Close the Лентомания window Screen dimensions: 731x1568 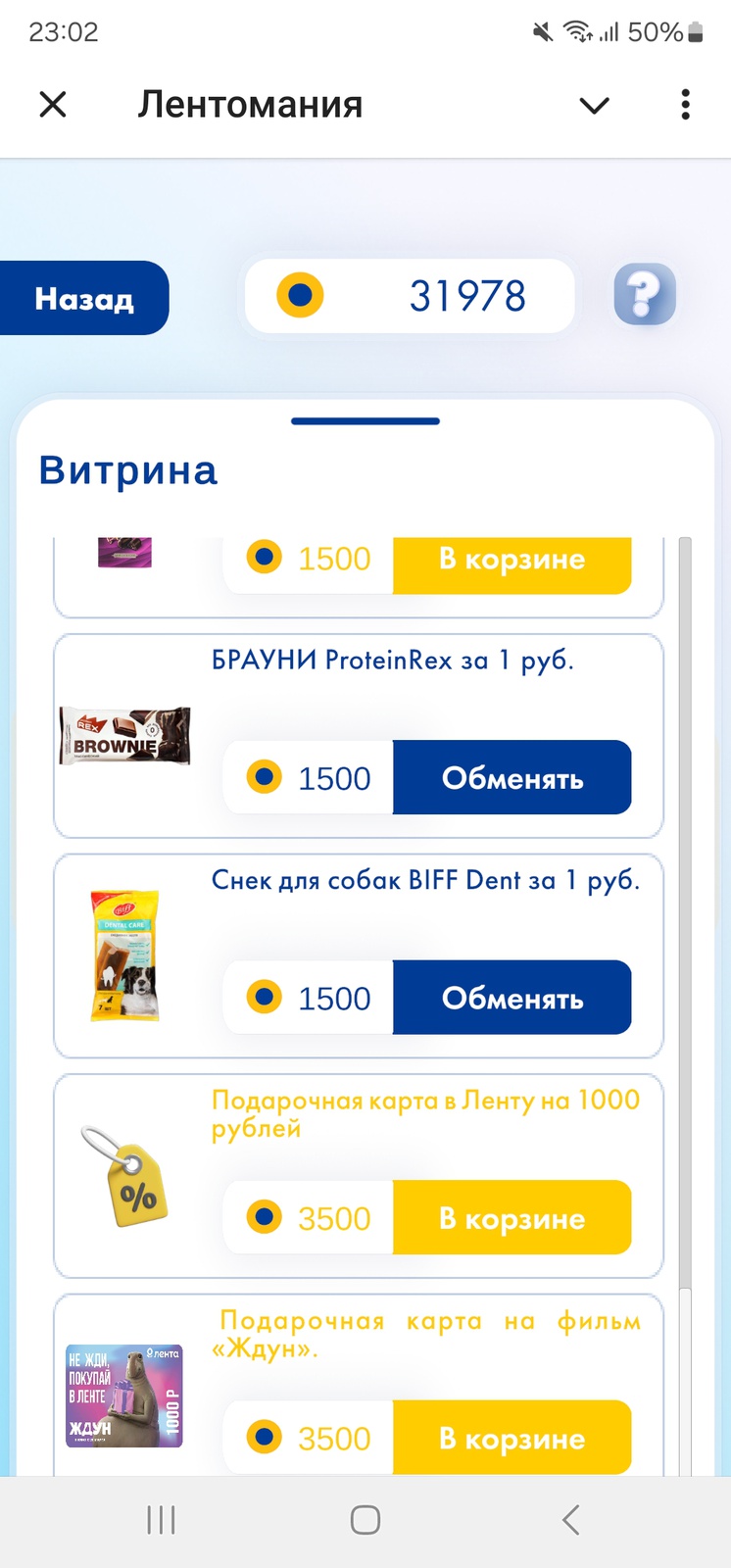pos(53,104)
